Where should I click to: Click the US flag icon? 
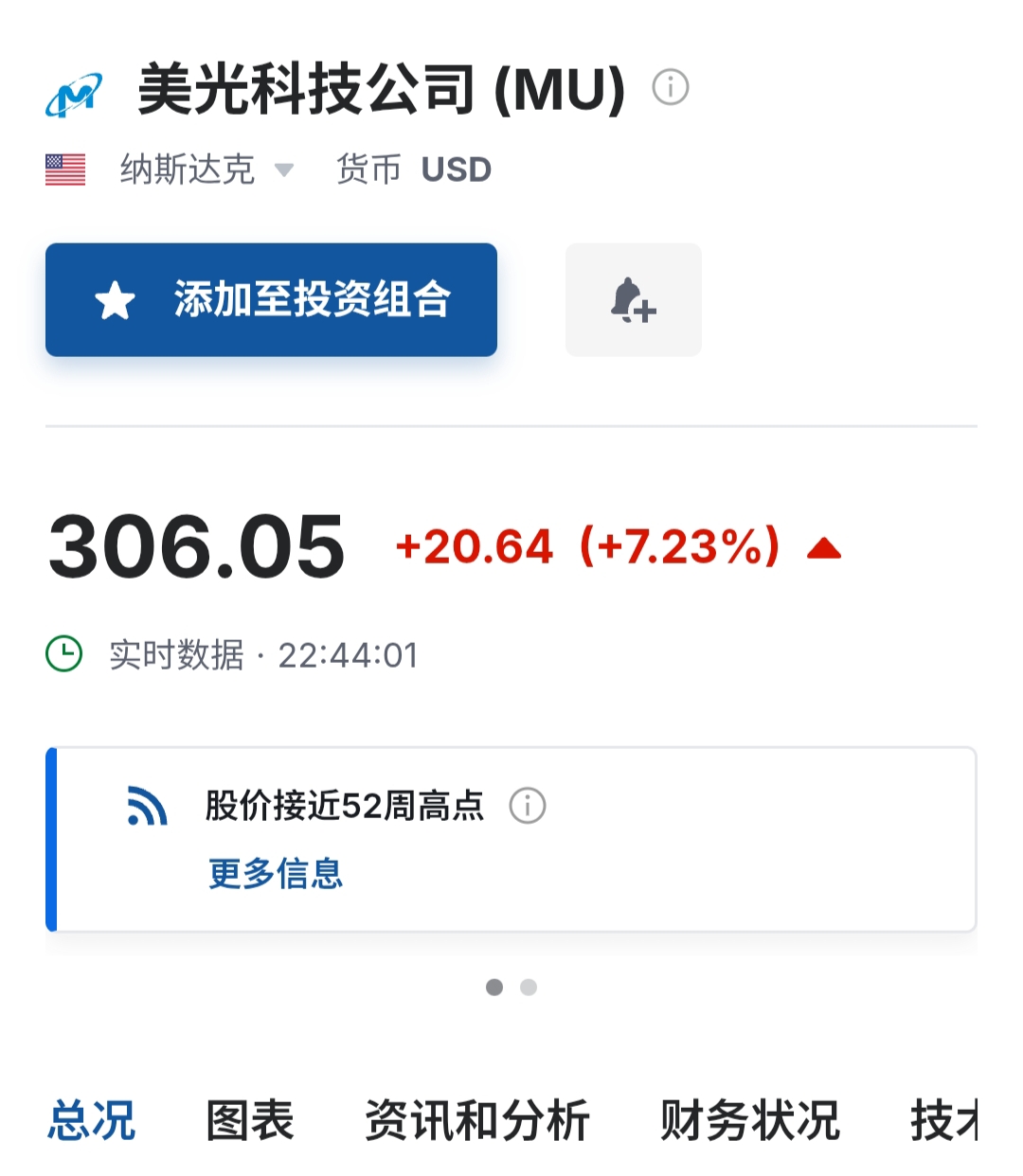[x=64, y=169]
